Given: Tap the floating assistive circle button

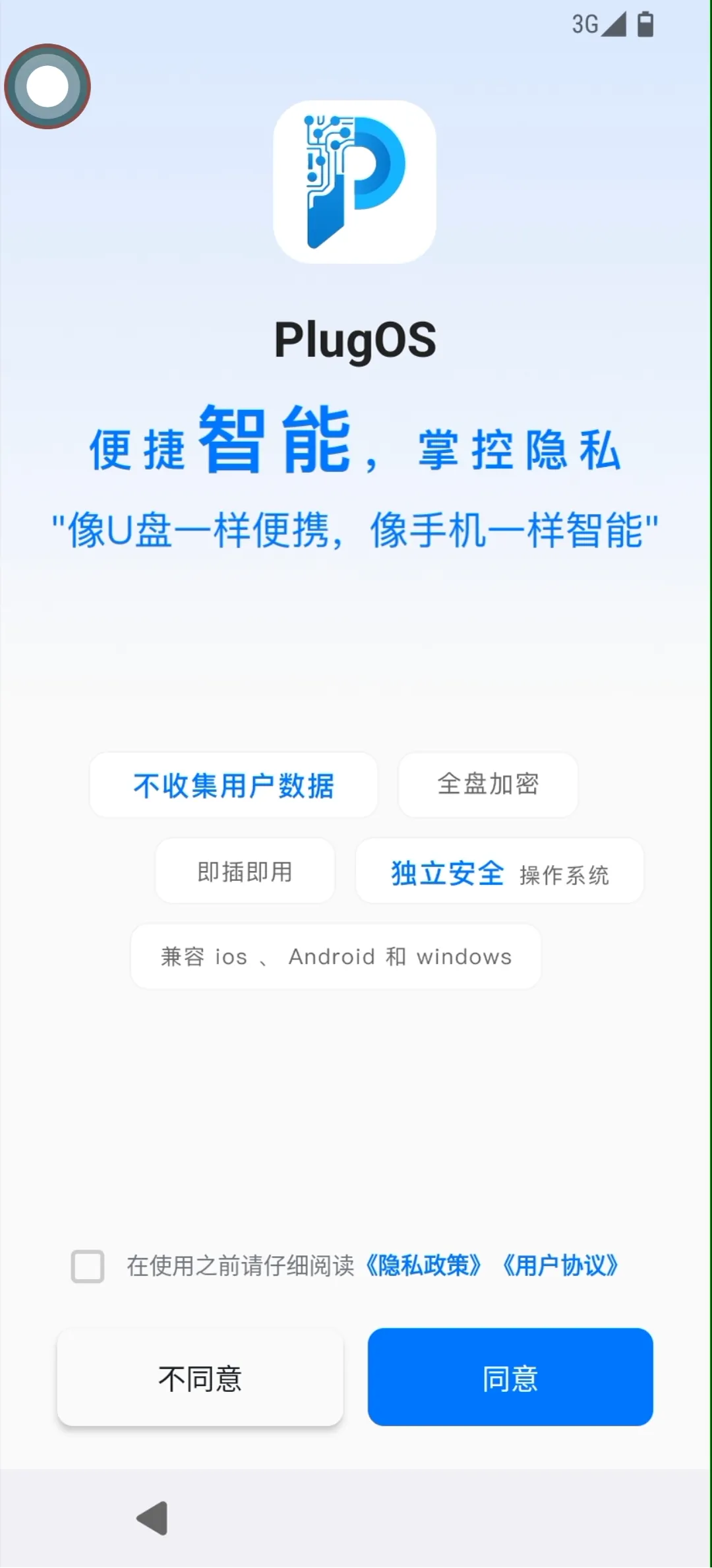Looking at the screenshot, I should pyautogui.click(x=47, y=86).
